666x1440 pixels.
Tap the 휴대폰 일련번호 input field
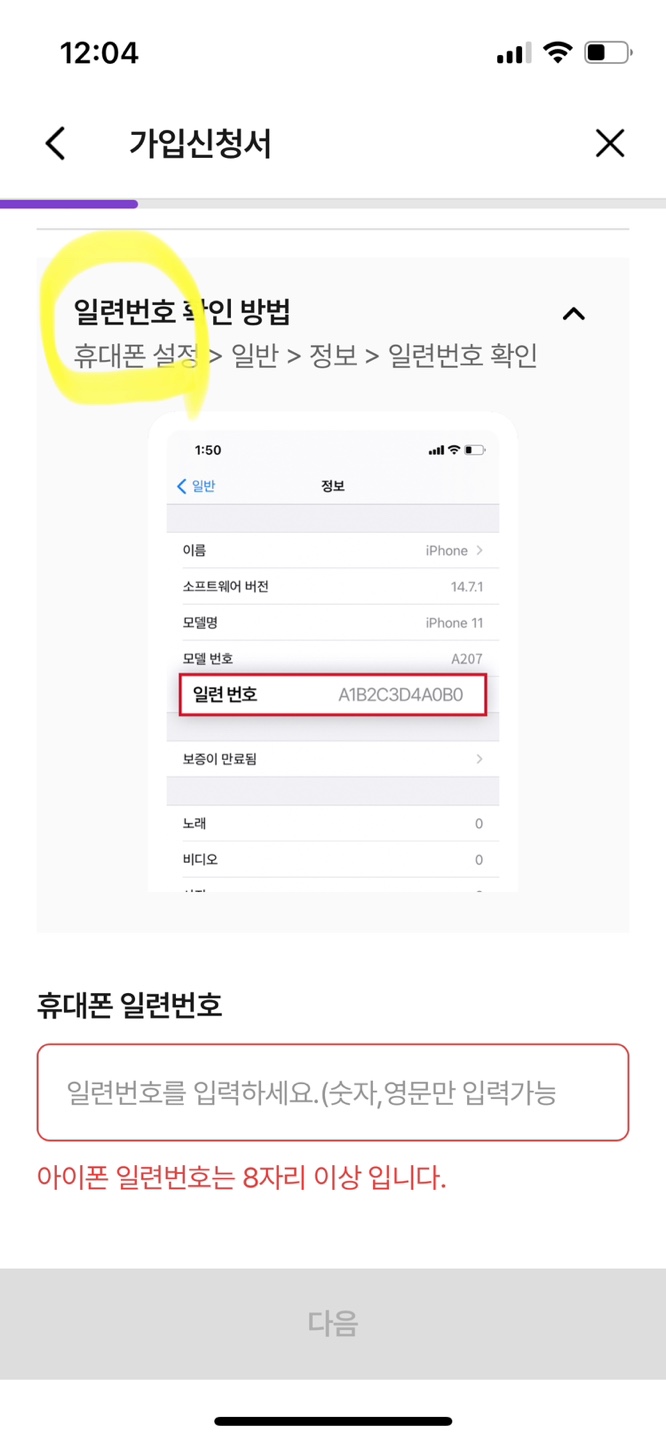pyautogui.click(x=333, y=1092)
